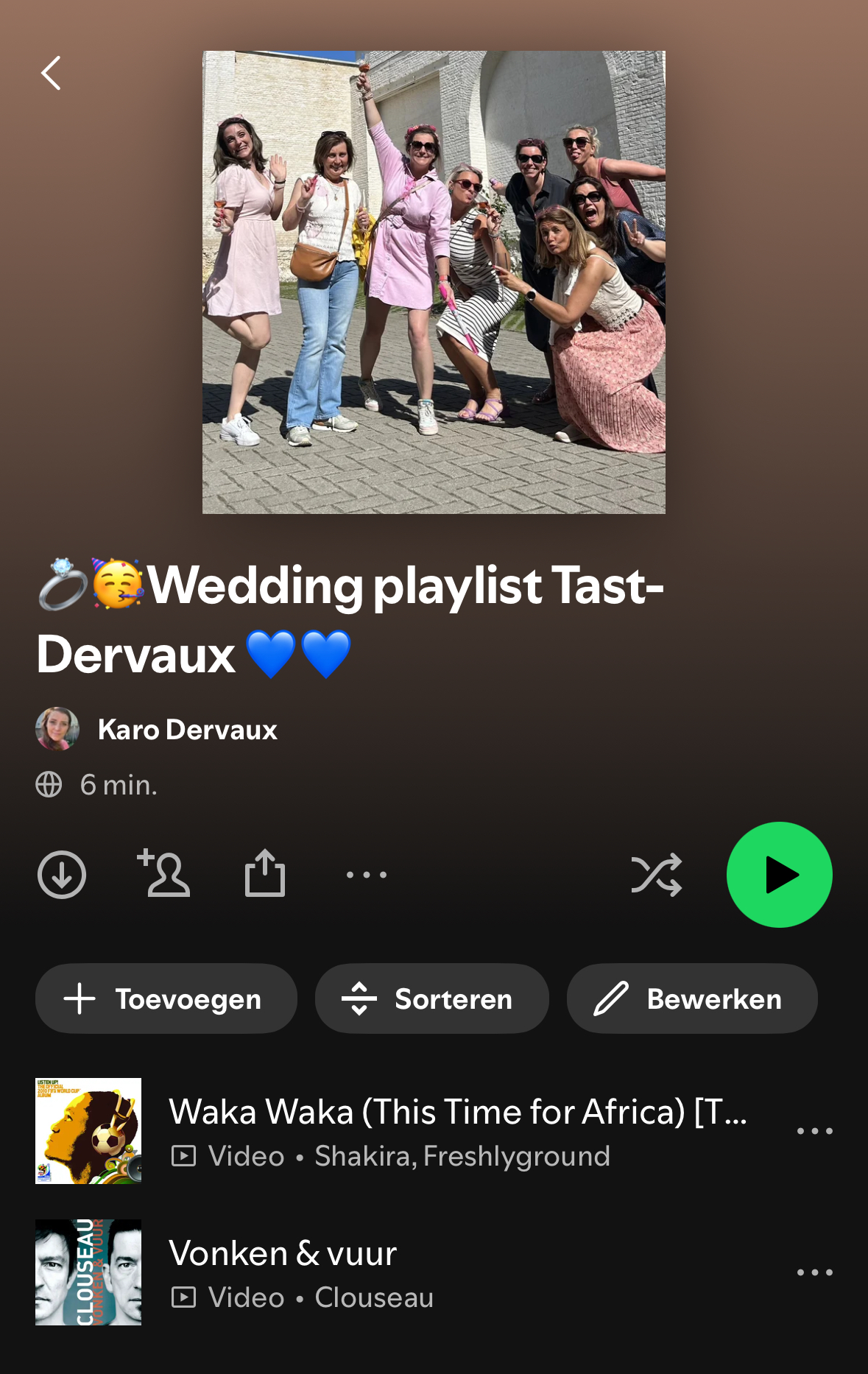Image resolution: width=868 pixels, height=1374 pixels.
Task: Play the playlist with the green button
Action: [x=779, y=875]
